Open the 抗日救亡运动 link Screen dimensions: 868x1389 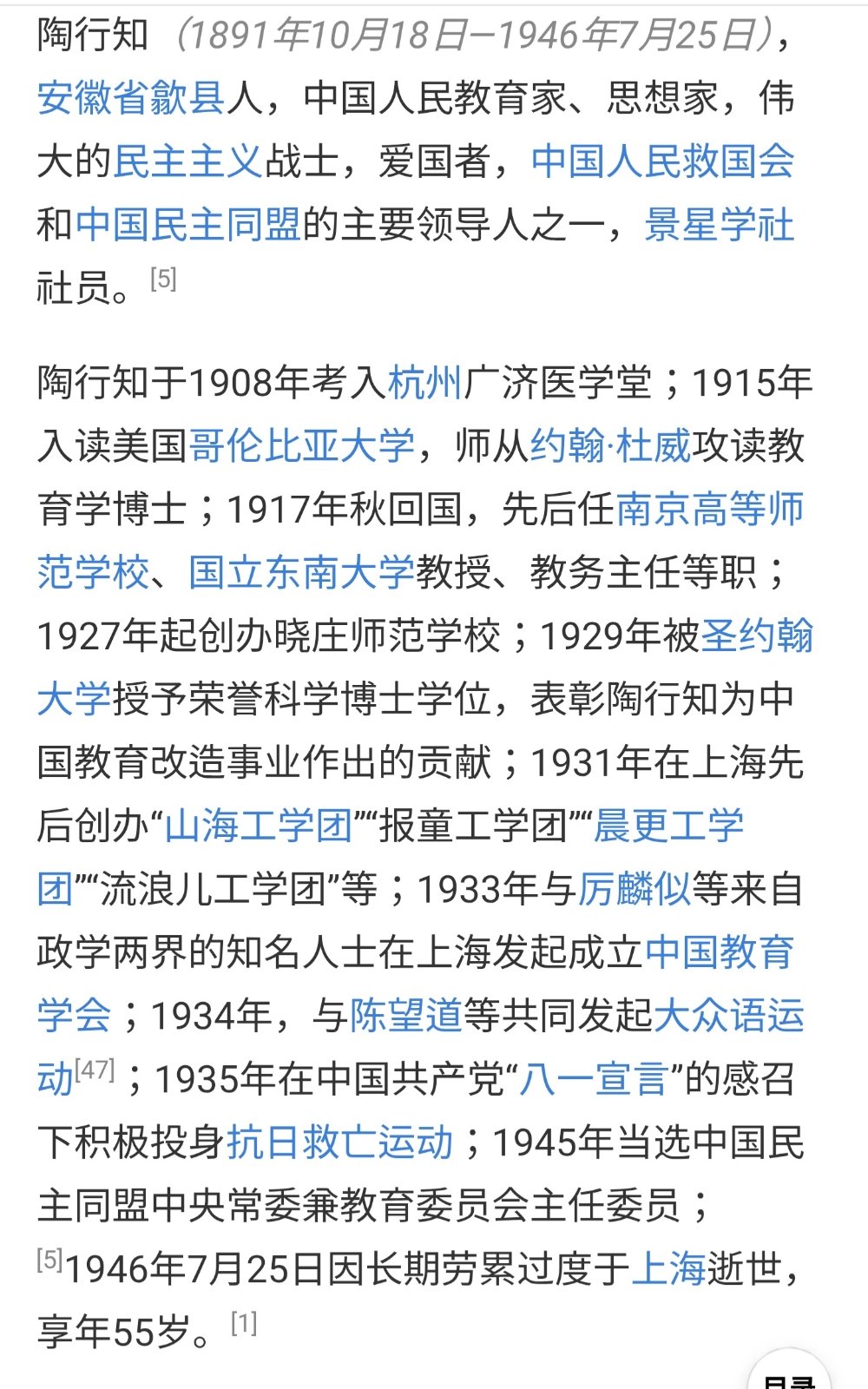(x=339, y=1143)
